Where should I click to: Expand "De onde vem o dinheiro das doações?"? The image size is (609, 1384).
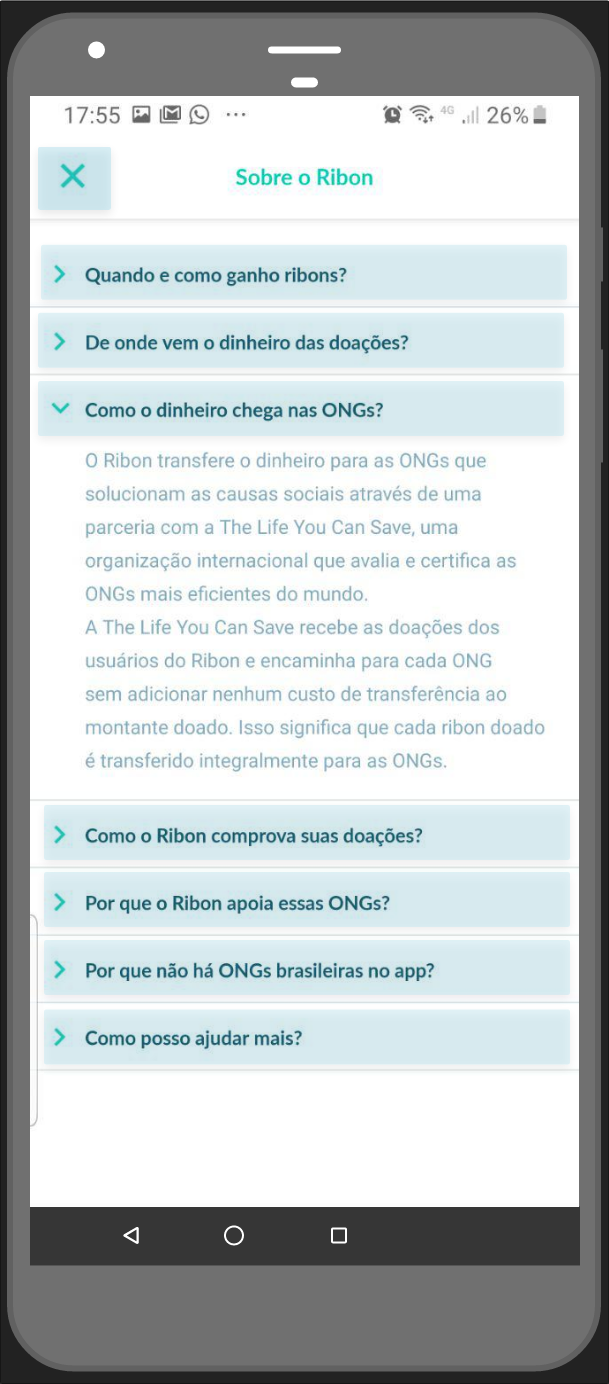pyautogui.click(x=300, y=341)
